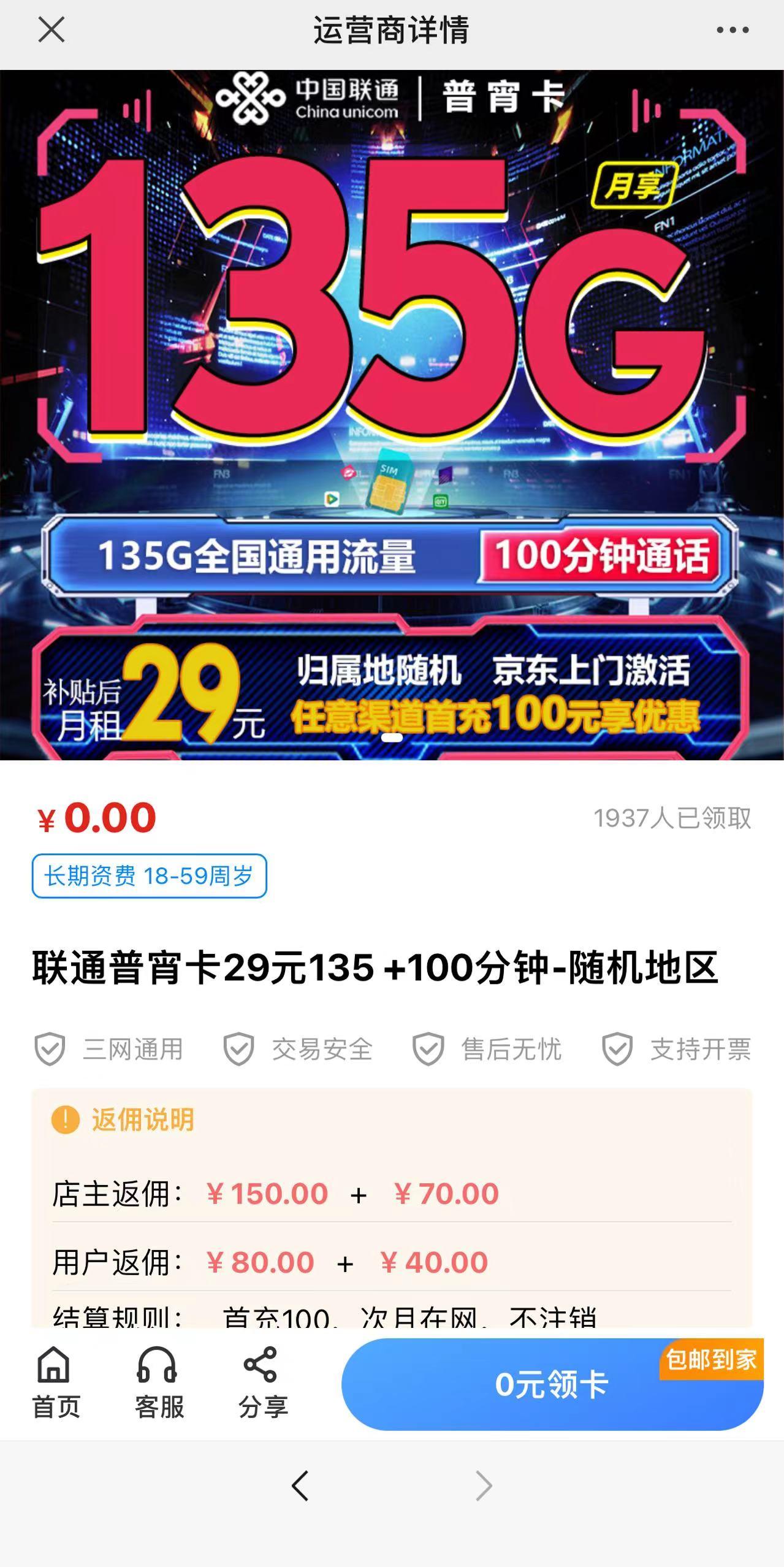Tap the 0元领卡 button

tap(552, 1384)
